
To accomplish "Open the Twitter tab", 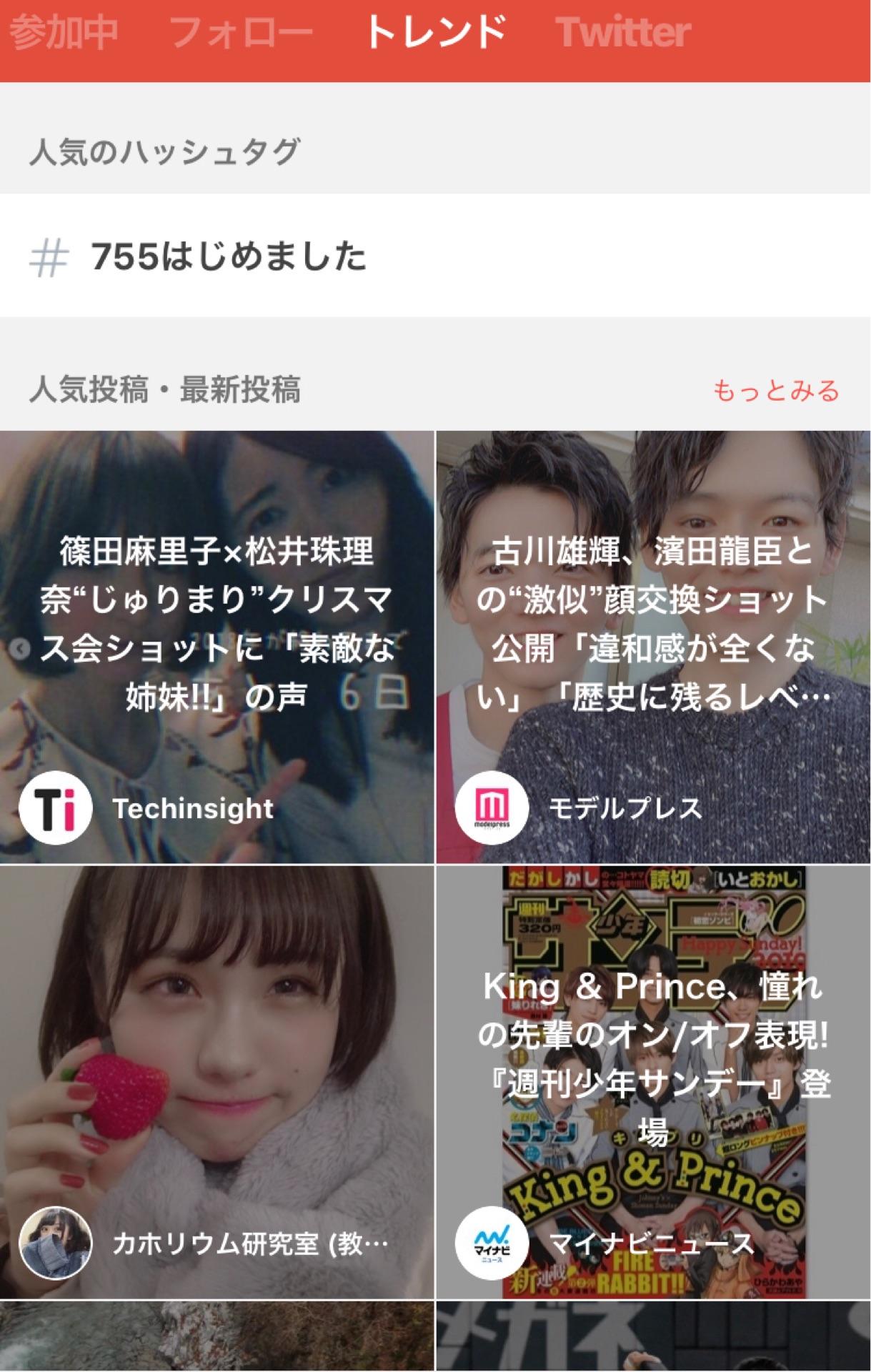I will (x=622, y=34).
